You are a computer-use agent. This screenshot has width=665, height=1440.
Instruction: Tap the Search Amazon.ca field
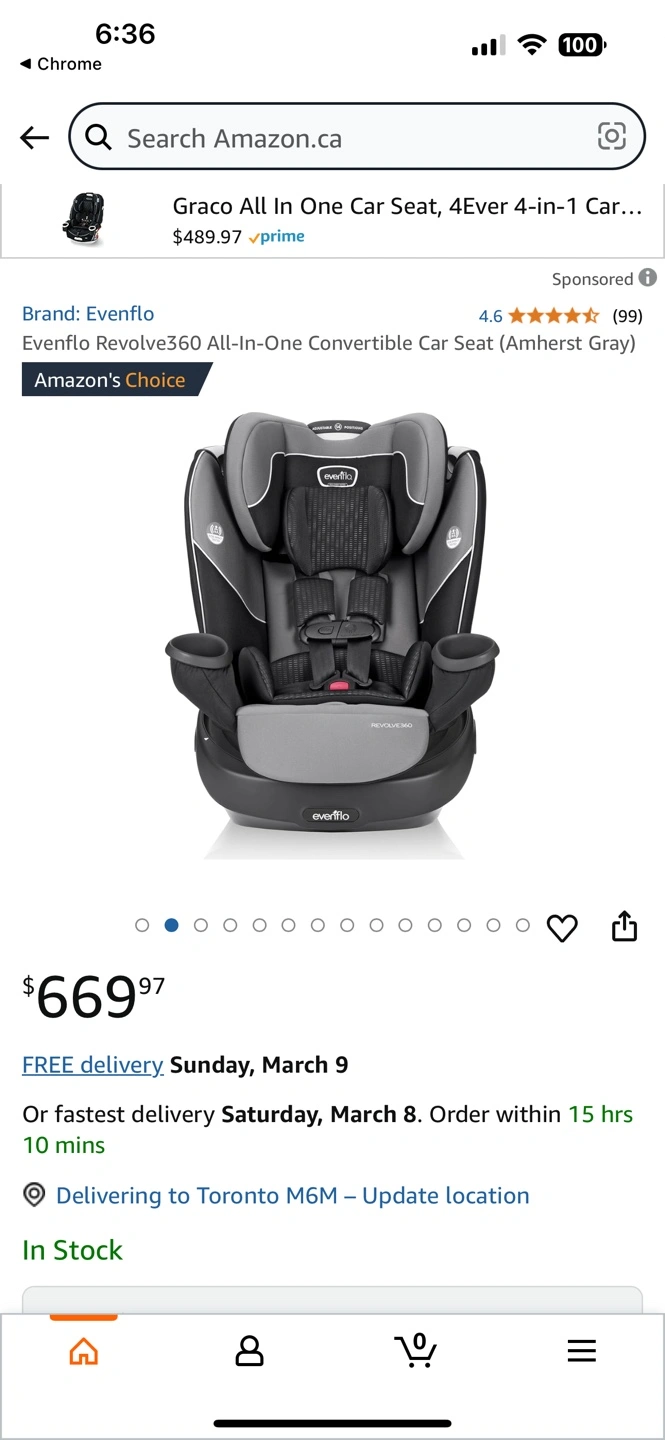point(340,138)
